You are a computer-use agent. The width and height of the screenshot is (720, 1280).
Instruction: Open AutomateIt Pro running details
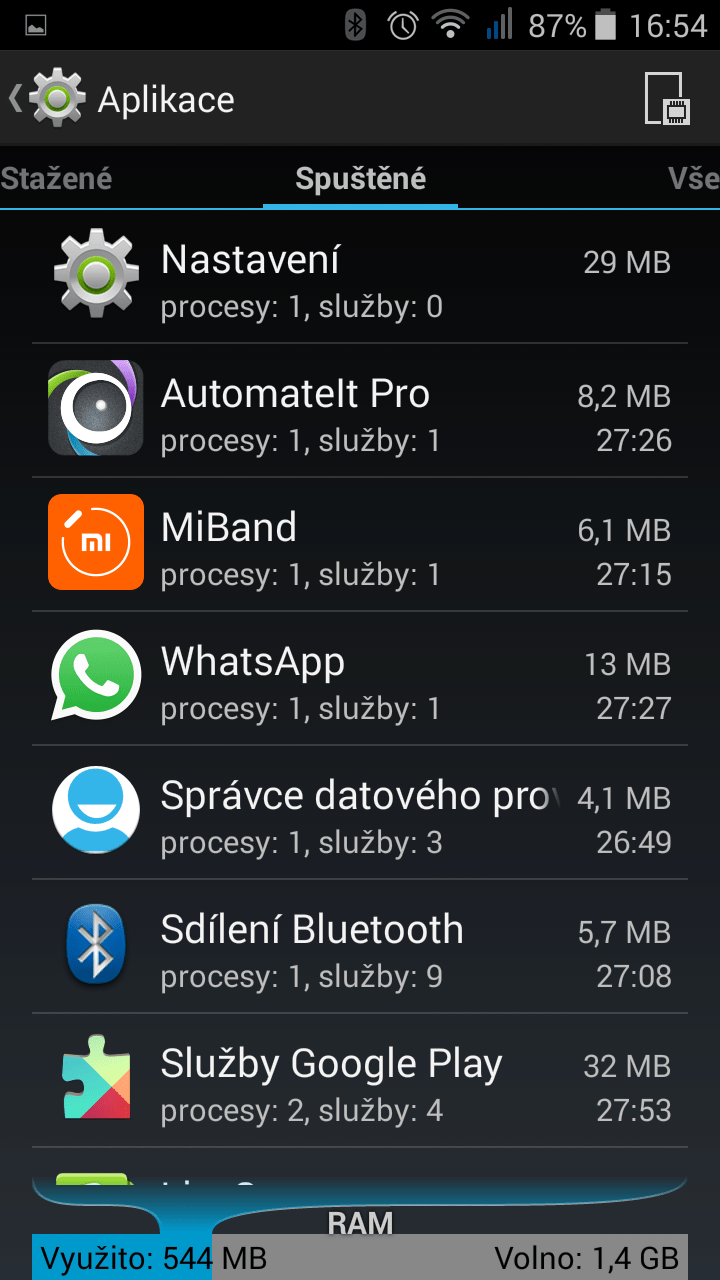(360, 411)
